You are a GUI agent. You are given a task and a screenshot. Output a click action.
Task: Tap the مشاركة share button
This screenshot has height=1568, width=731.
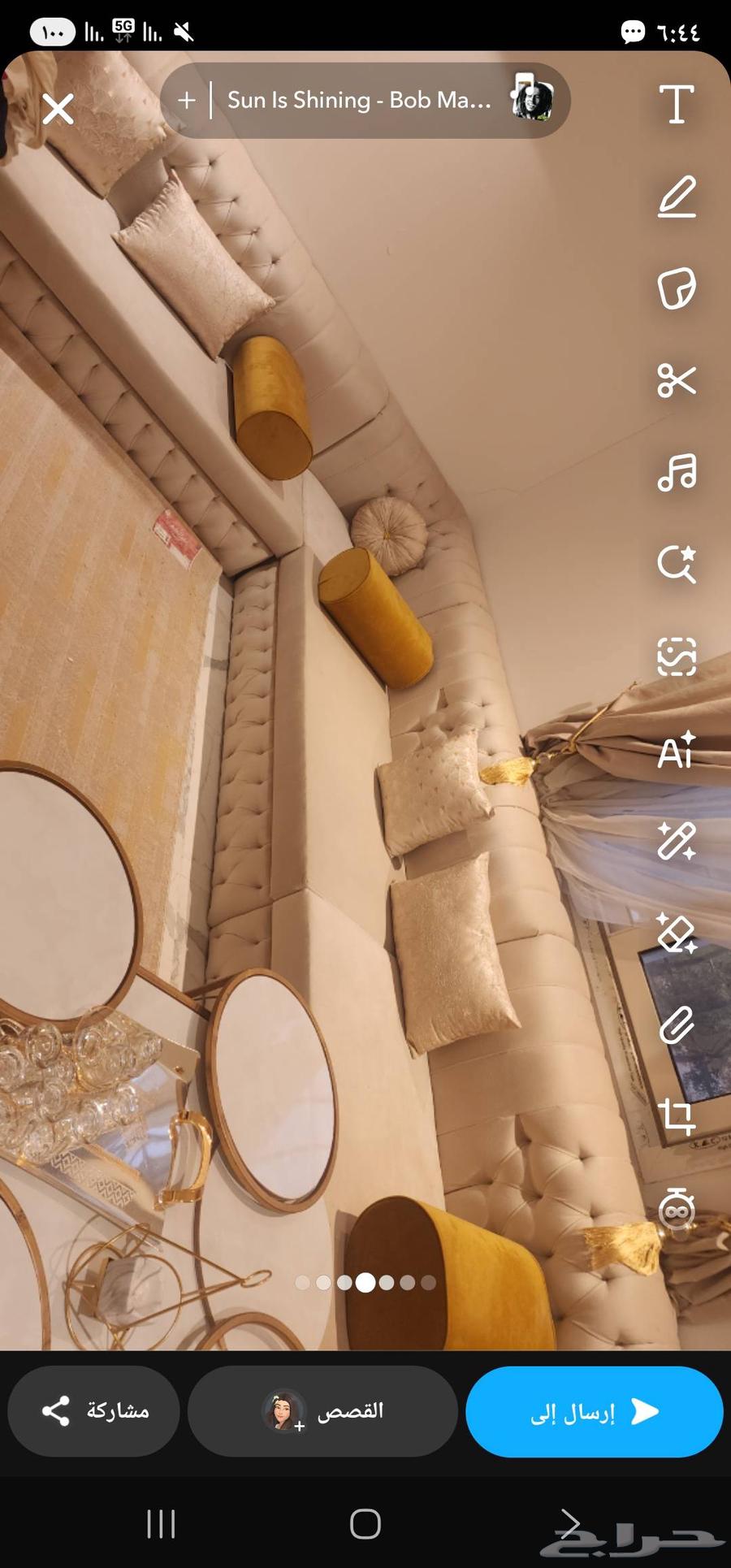point(93,1411)
